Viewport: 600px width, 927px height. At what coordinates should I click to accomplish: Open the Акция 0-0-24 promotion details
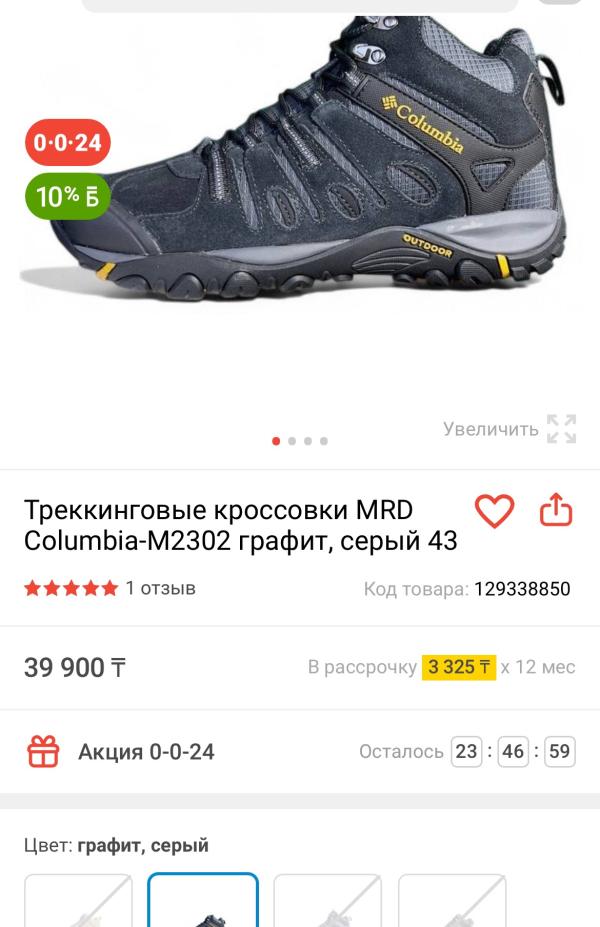point(146,752)
